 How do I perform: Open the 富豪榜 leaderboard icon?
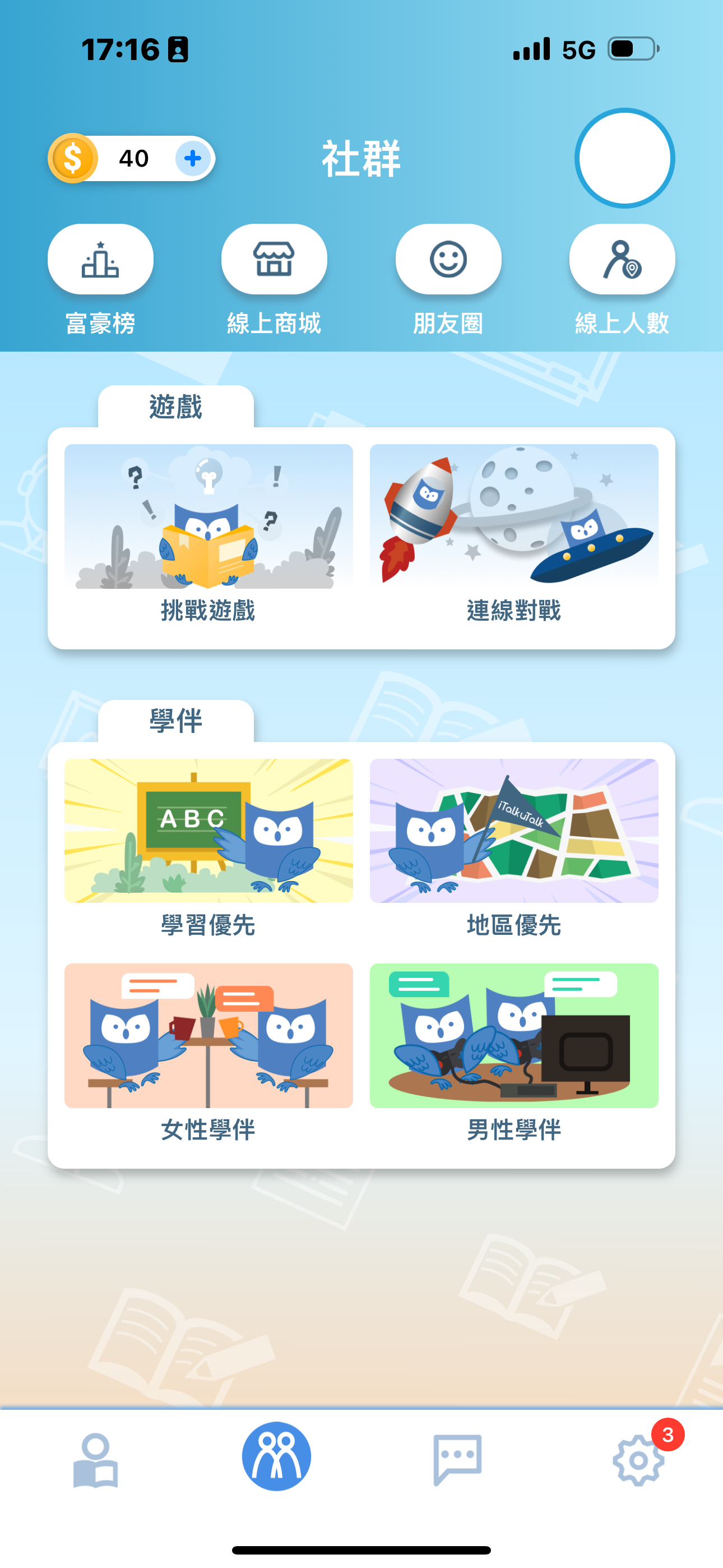click(100, 259)
